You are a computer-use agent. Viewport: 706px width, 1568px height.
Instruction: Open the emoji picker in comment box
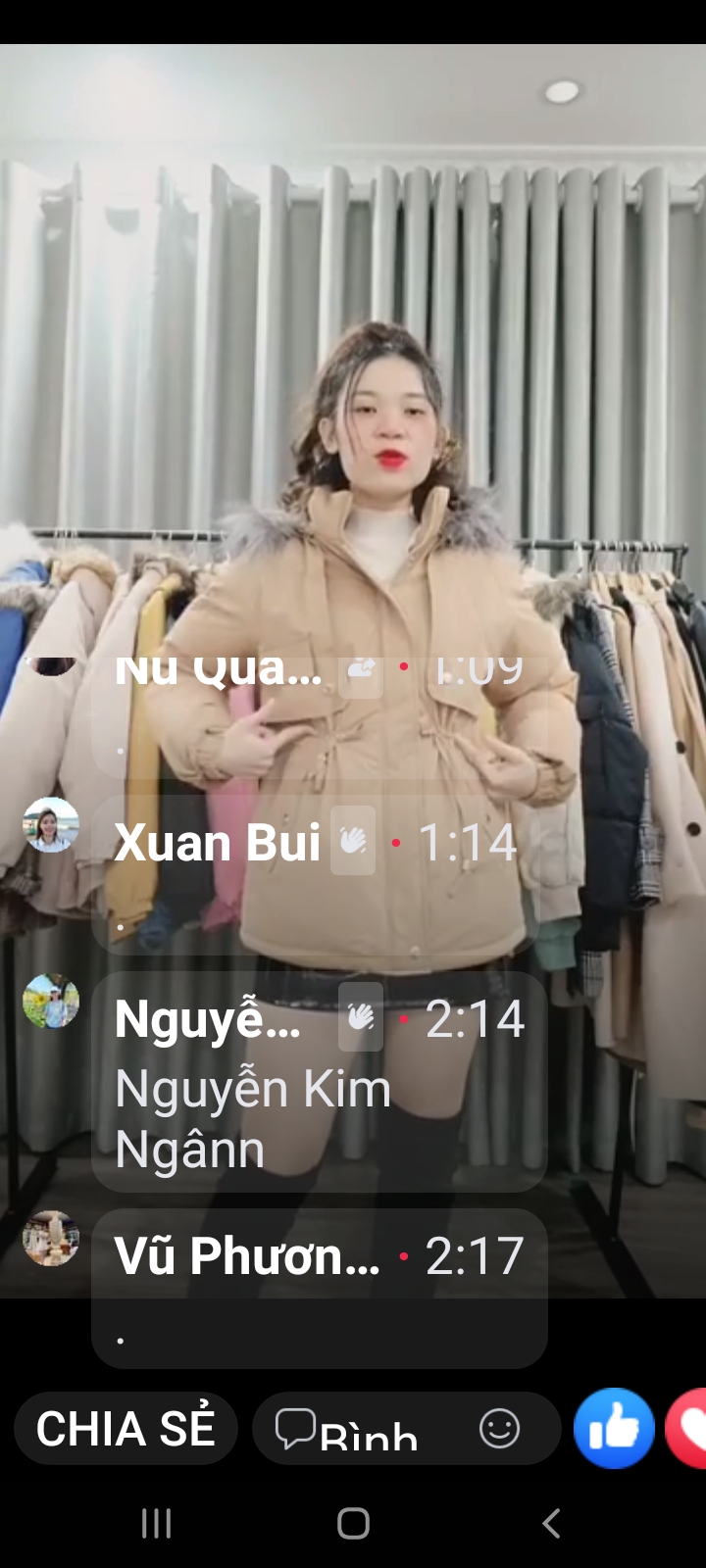[499, 1429]
